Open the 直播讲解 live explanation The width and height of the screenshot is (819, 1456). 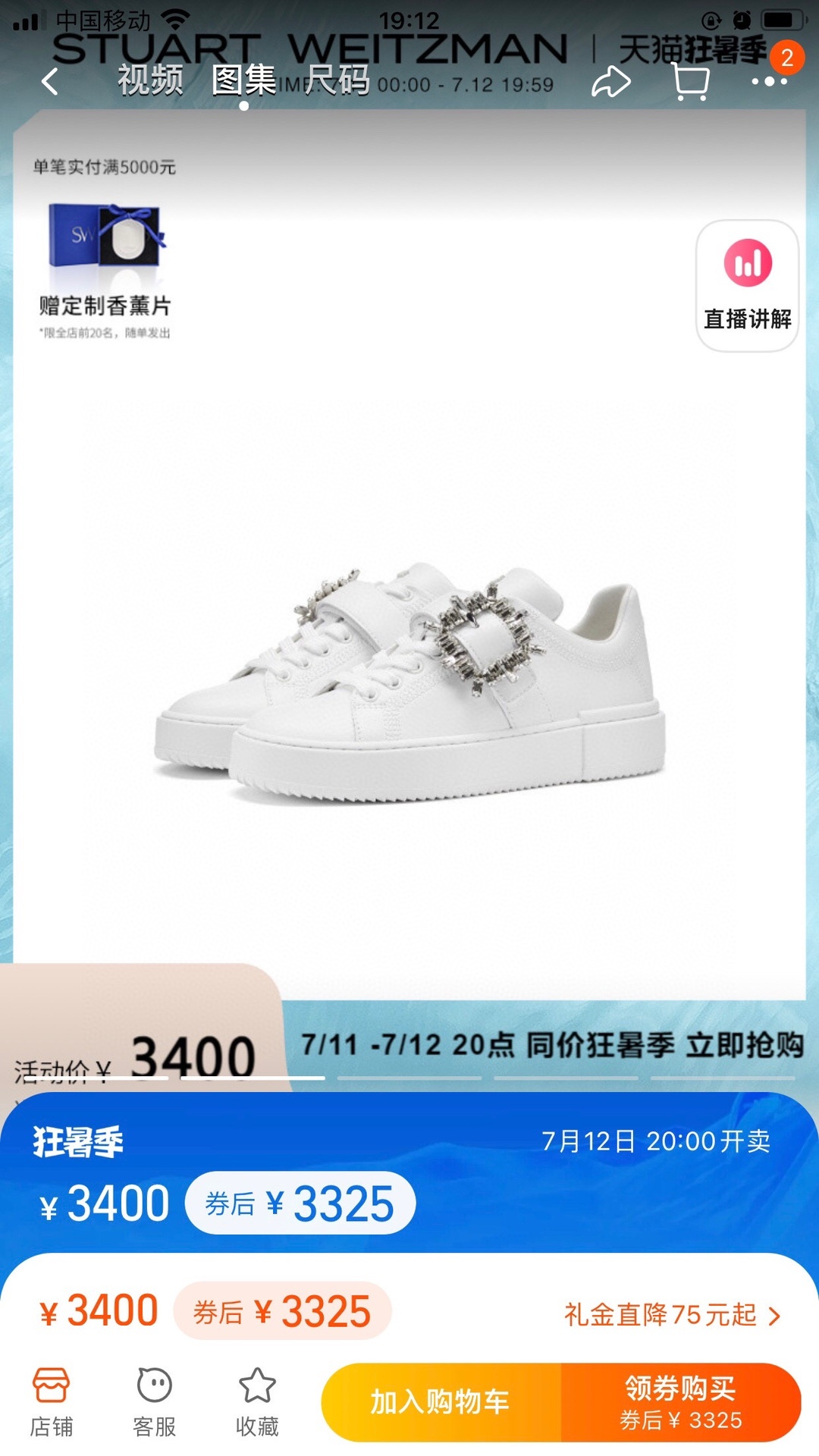click(747, 286)
